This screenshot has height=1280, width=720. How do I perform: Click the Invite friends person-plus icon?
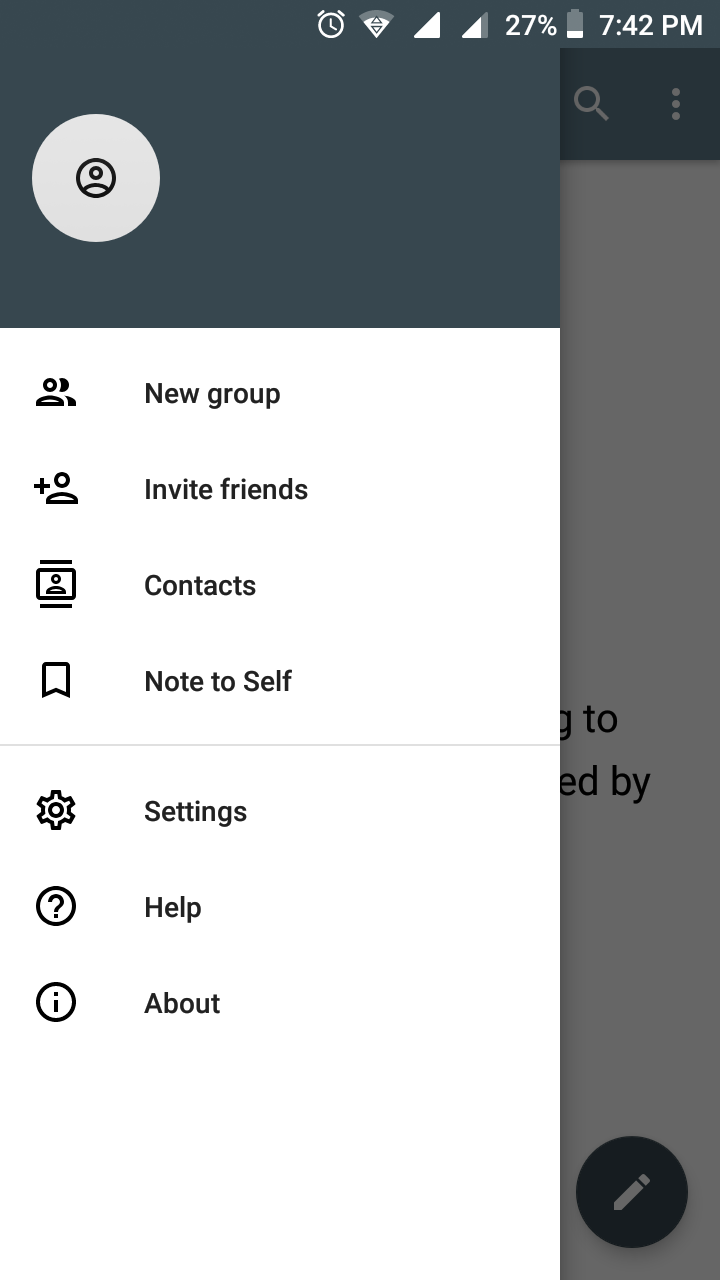coord(55,488)
